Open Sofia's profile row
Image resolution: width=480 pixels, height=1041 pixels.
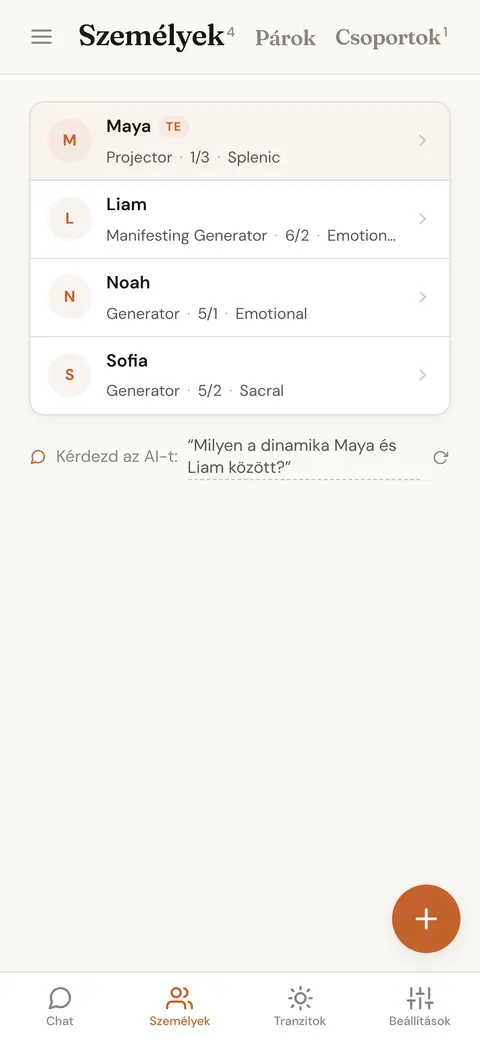click(240, 376)
